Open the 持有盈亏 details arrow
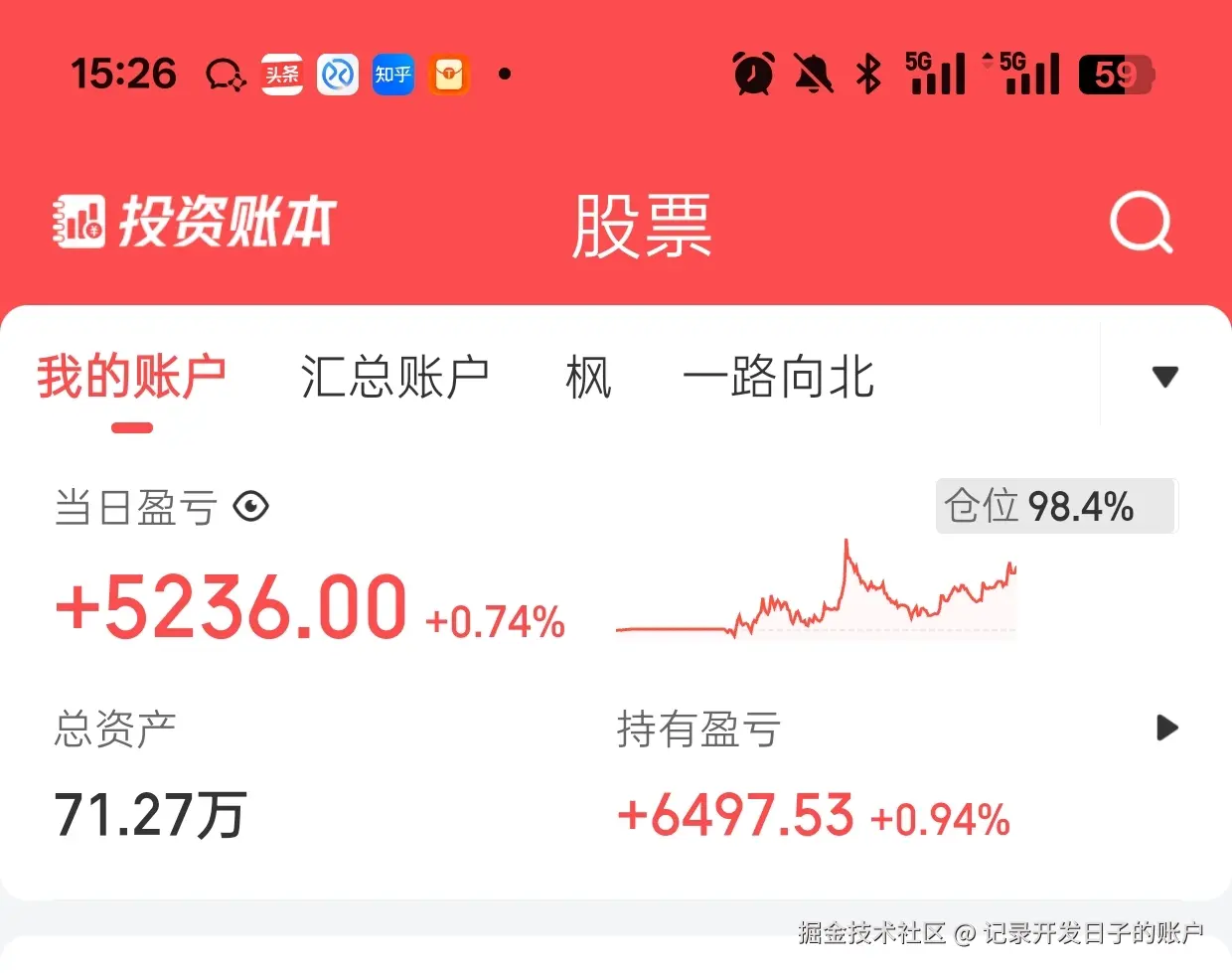1232x973 pixels. (1167, 729)
